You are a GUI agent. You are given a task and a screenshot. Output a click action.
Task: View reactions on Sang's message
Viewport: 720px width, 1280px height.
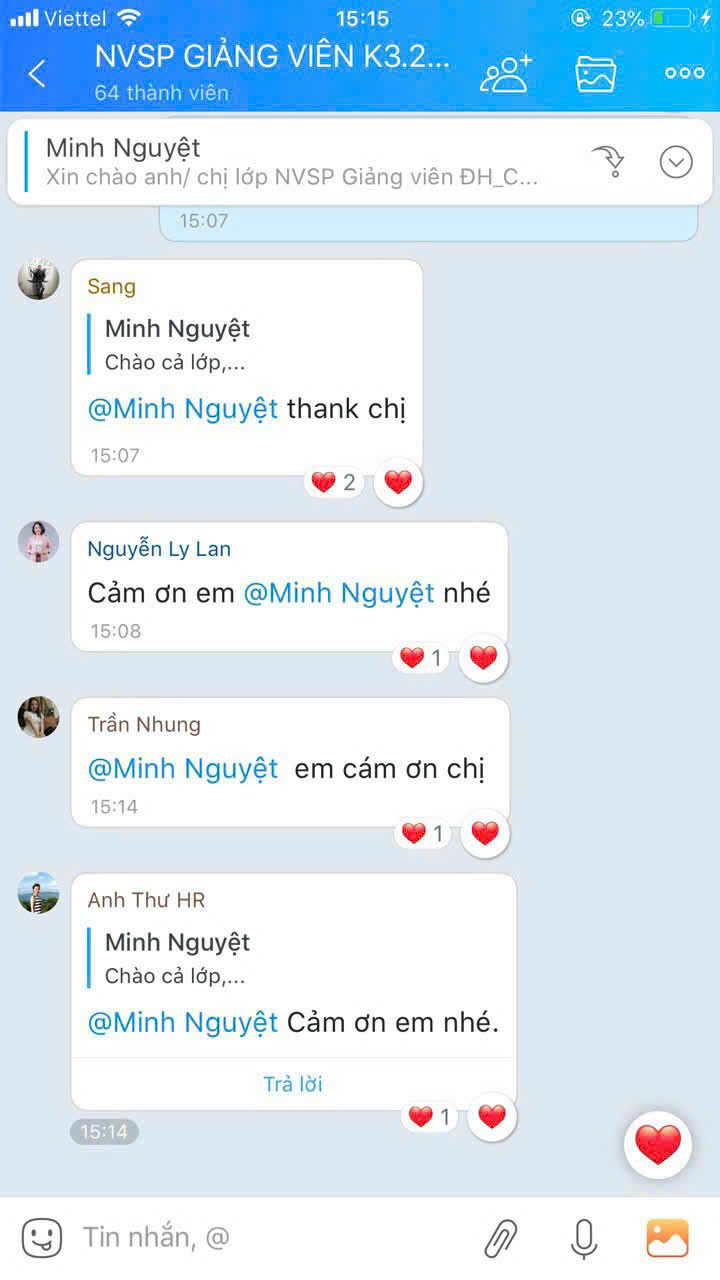coord(334,483)
